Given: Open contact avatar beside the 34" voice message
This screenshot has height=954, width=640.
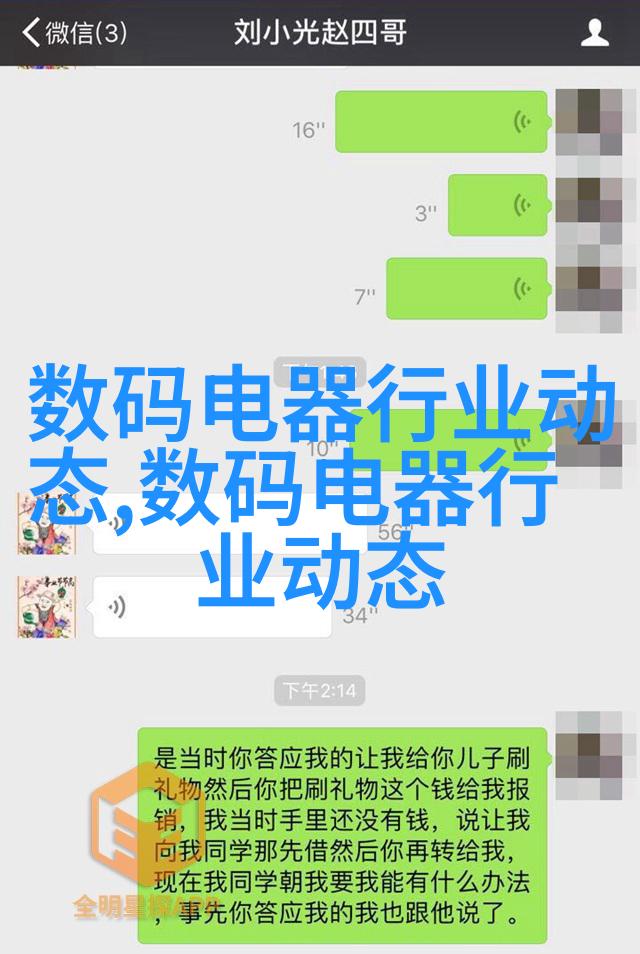Looking at the screenshot, I should [46, 607].
